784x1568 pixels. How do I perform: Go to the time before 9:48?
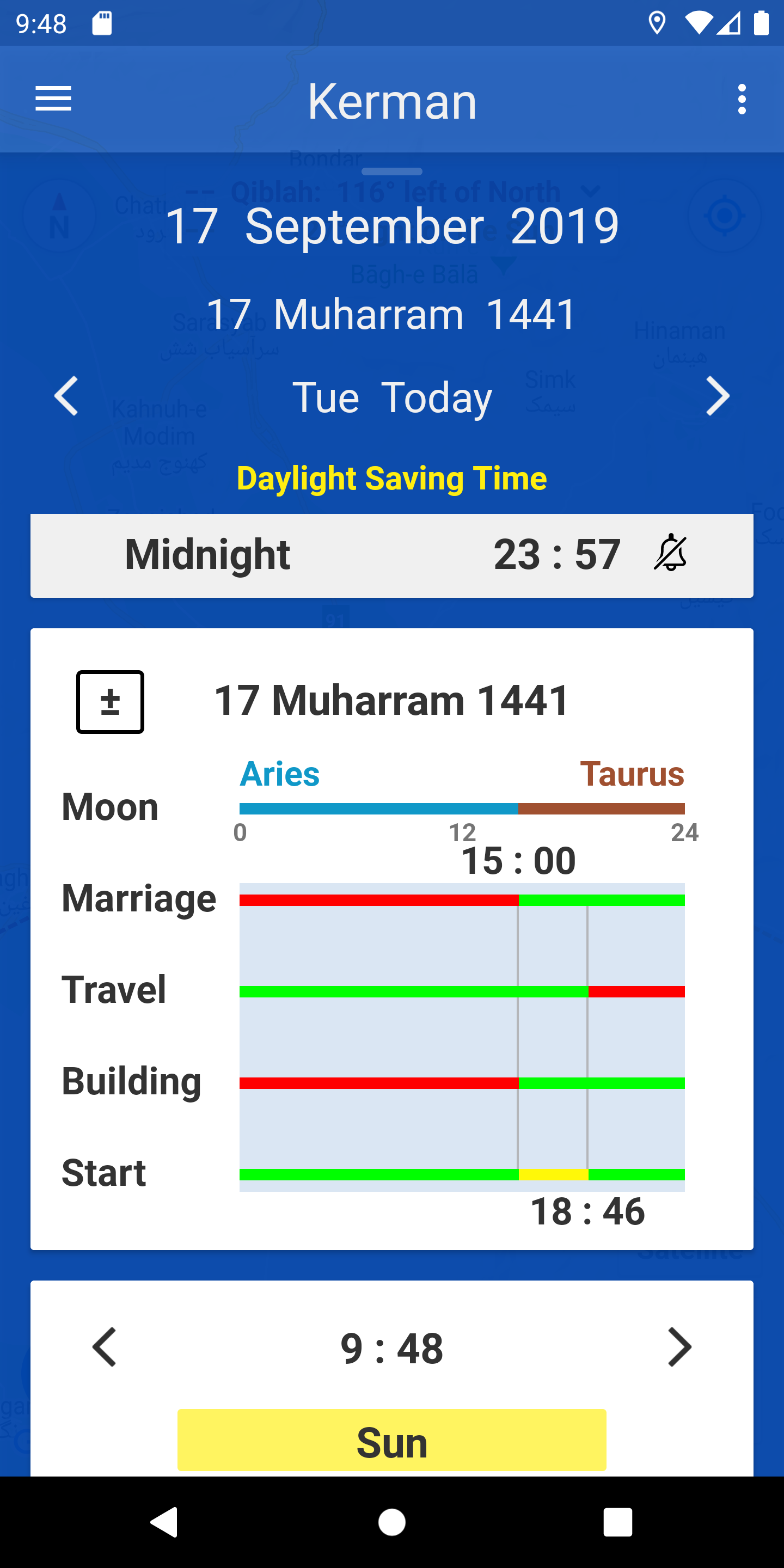[x=104, y=1347]
